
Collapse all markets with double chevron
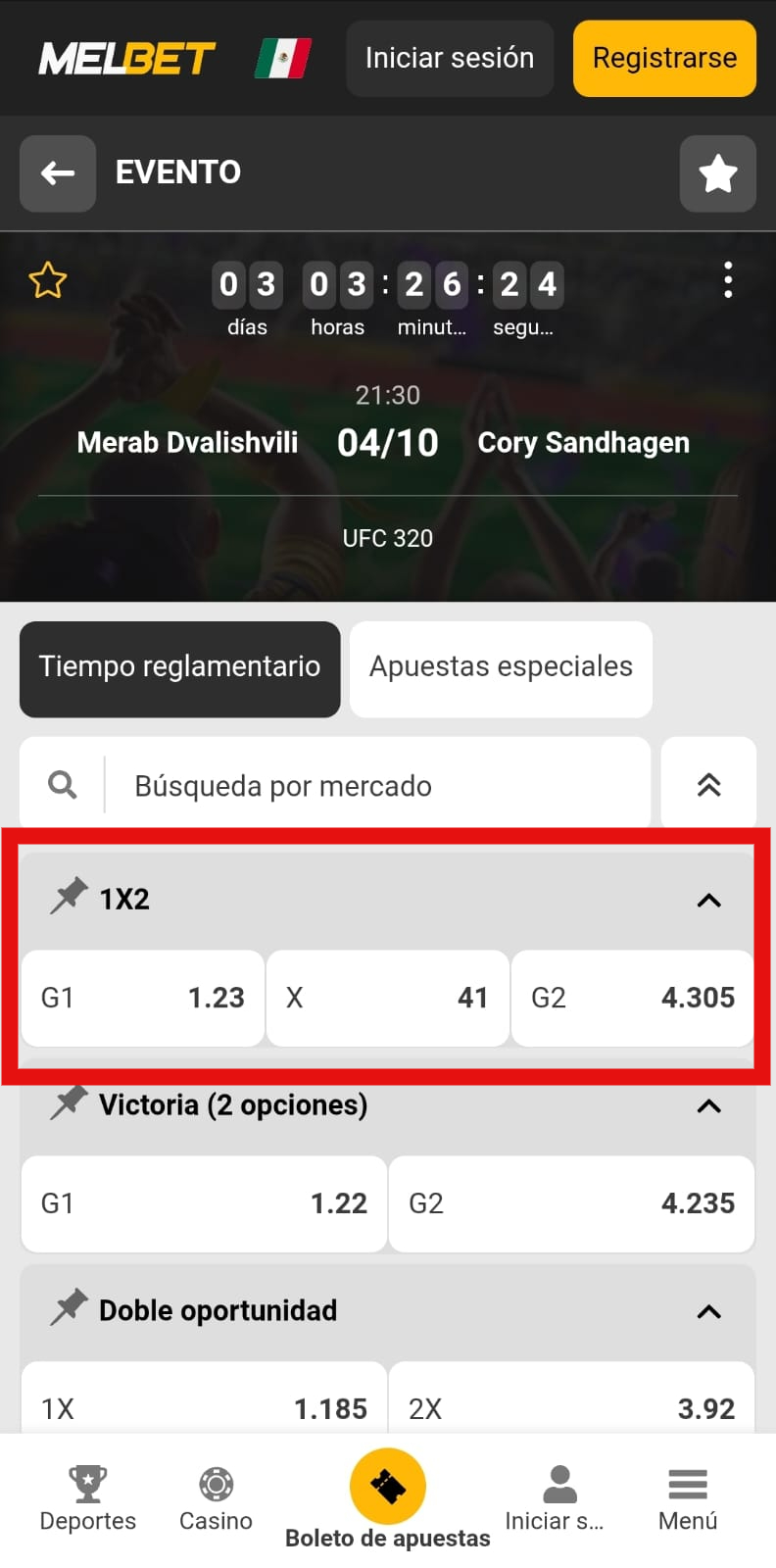708,784
